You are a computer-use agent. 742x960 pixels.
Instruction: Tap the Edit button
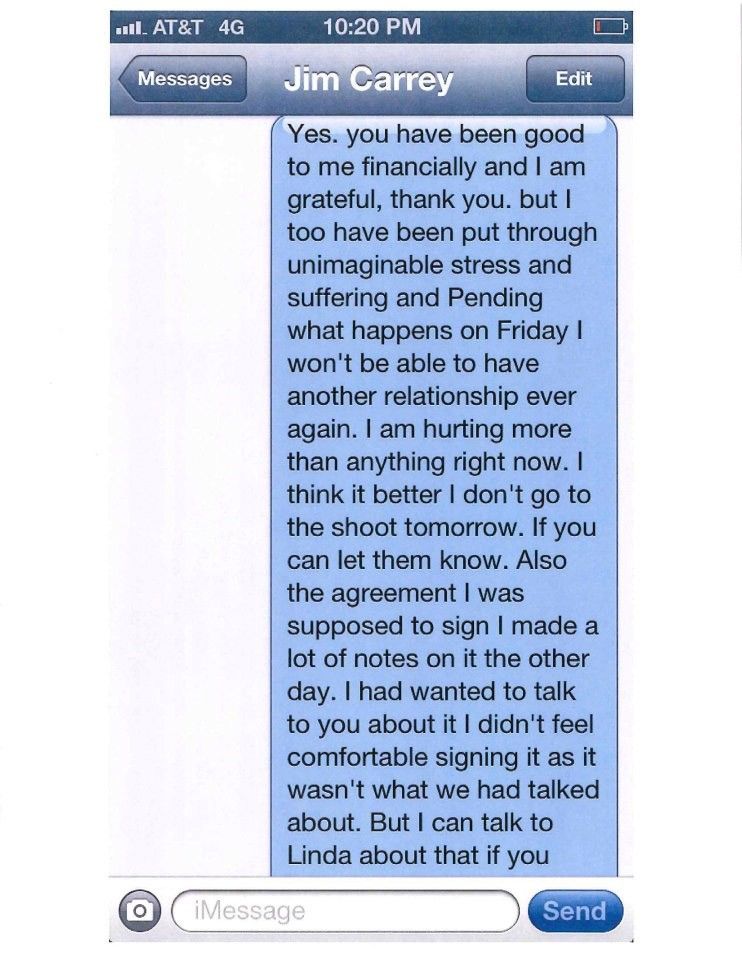click(574, 80)
